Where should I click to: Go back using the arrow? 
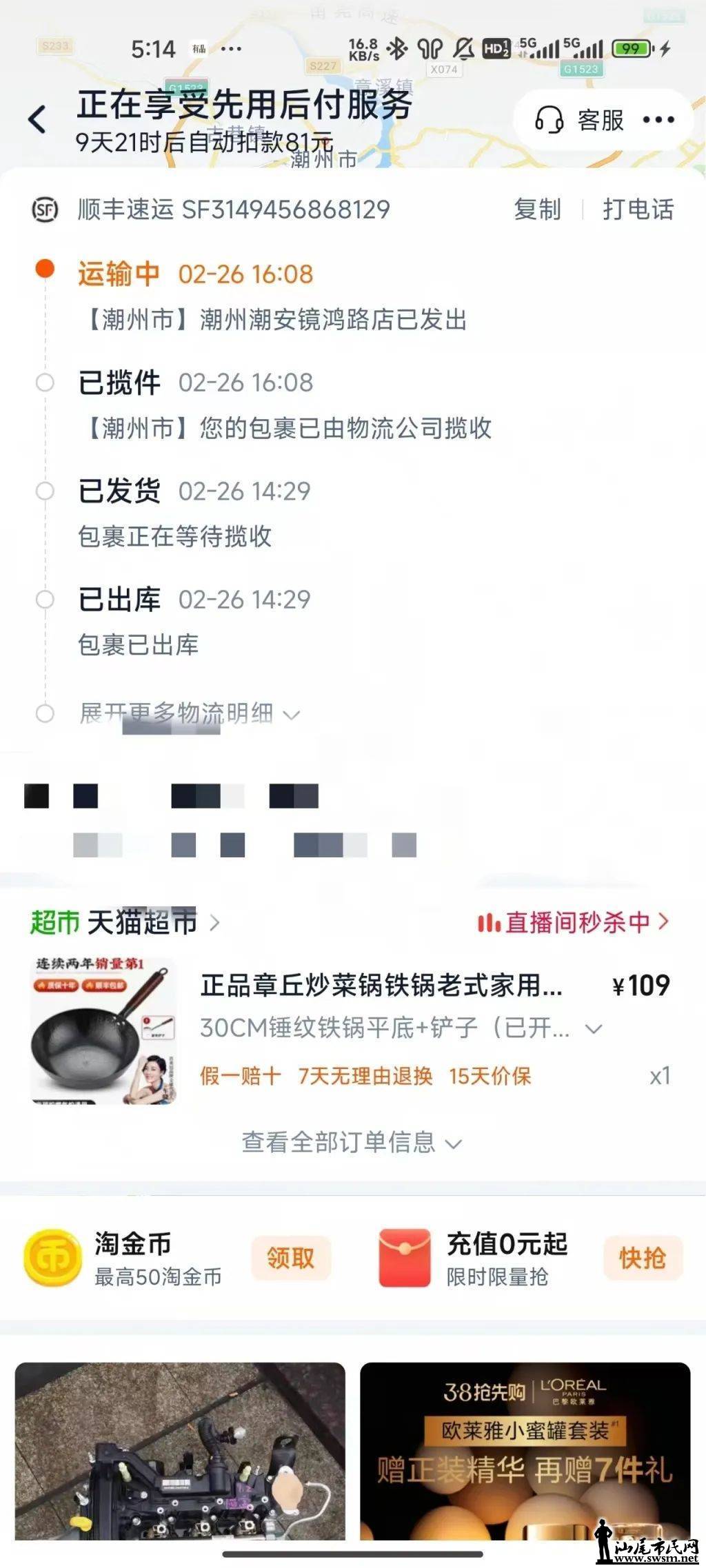click(38, 119)
